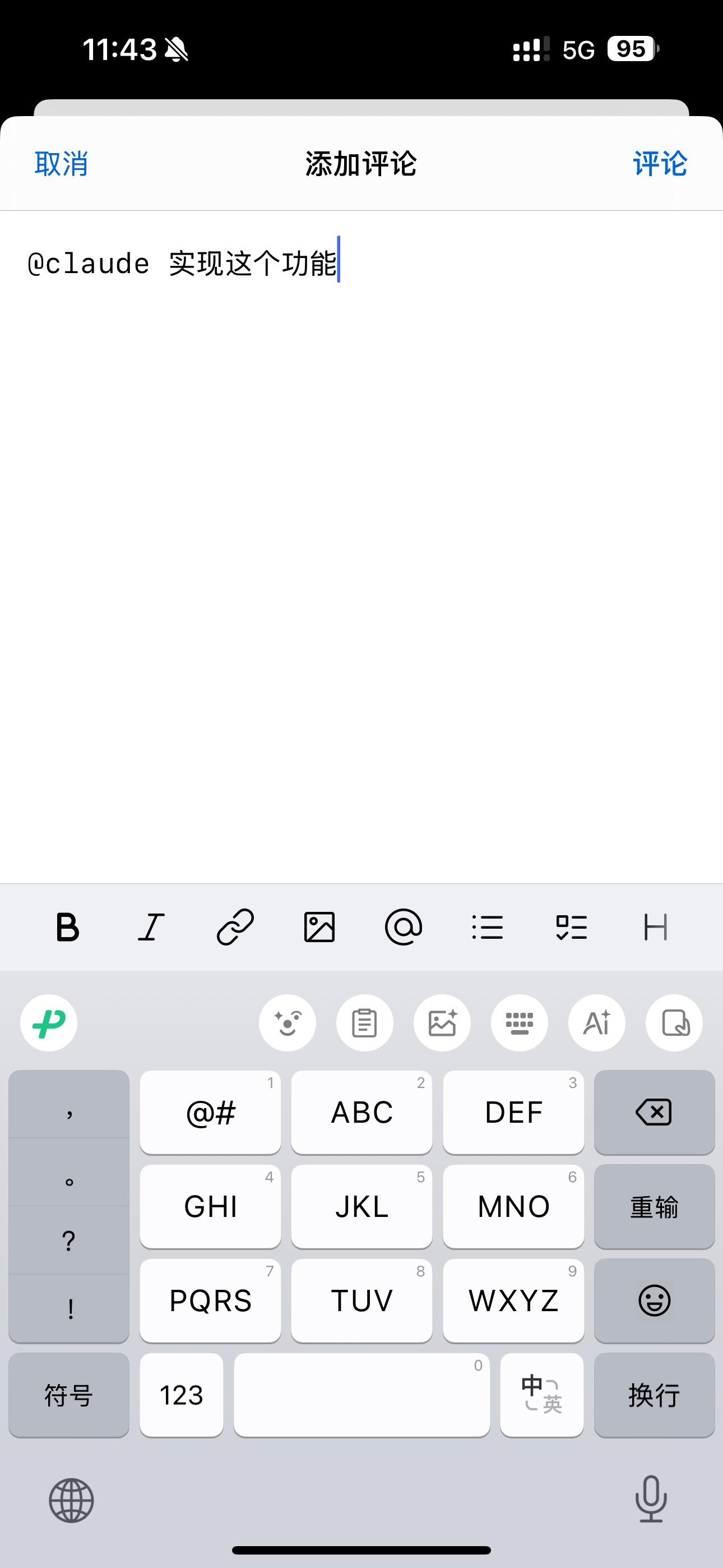Open the keyboard AI assistant
723x1568 pixels.
[x=596, y=1022]
